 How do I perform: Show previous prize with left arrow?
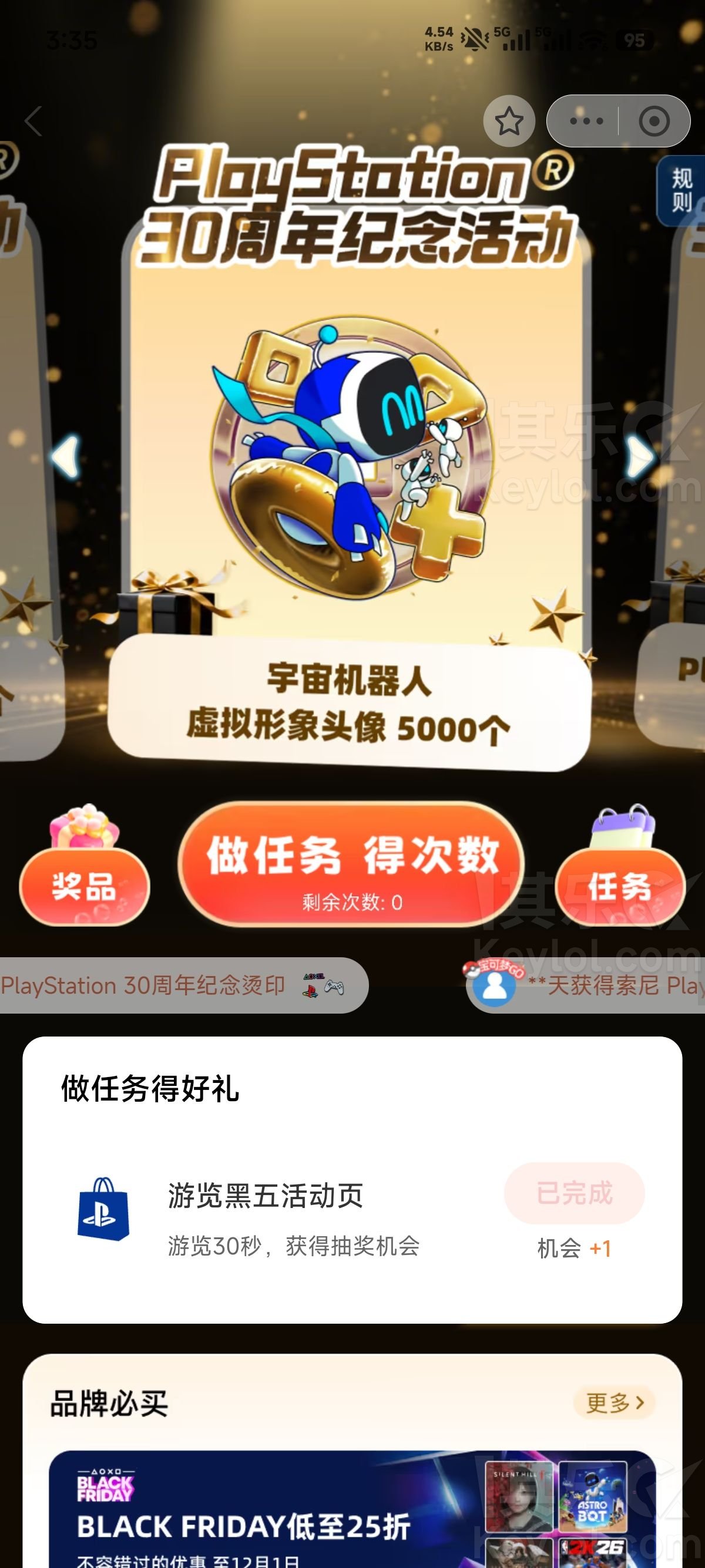point(65,456)
